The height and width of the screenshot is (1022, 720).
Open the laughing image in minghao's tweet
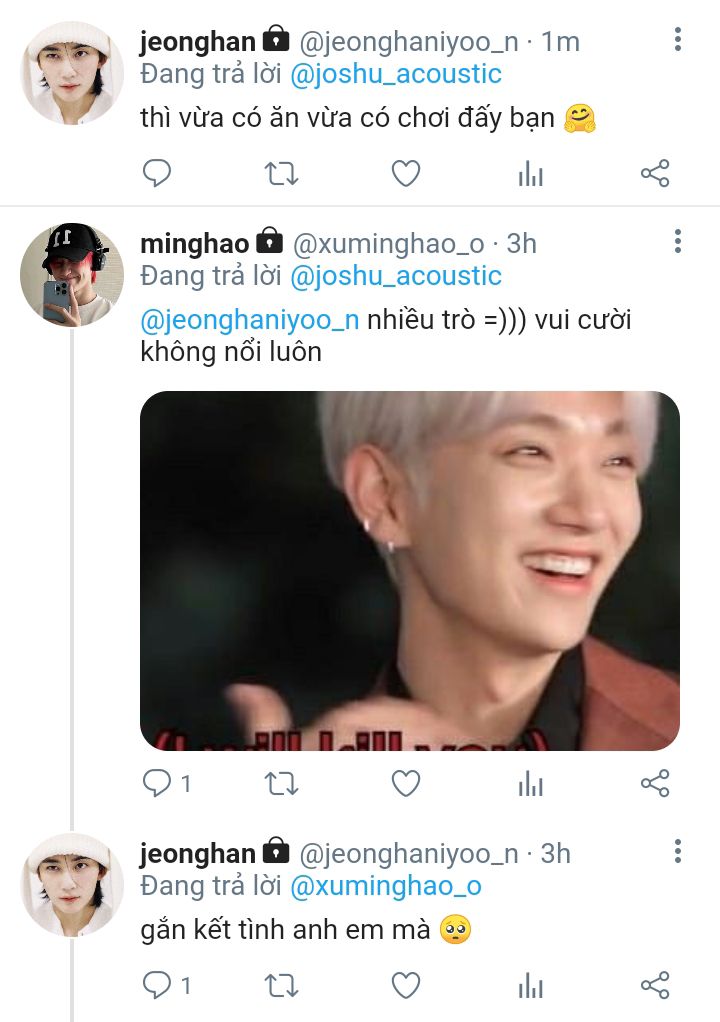409,570
